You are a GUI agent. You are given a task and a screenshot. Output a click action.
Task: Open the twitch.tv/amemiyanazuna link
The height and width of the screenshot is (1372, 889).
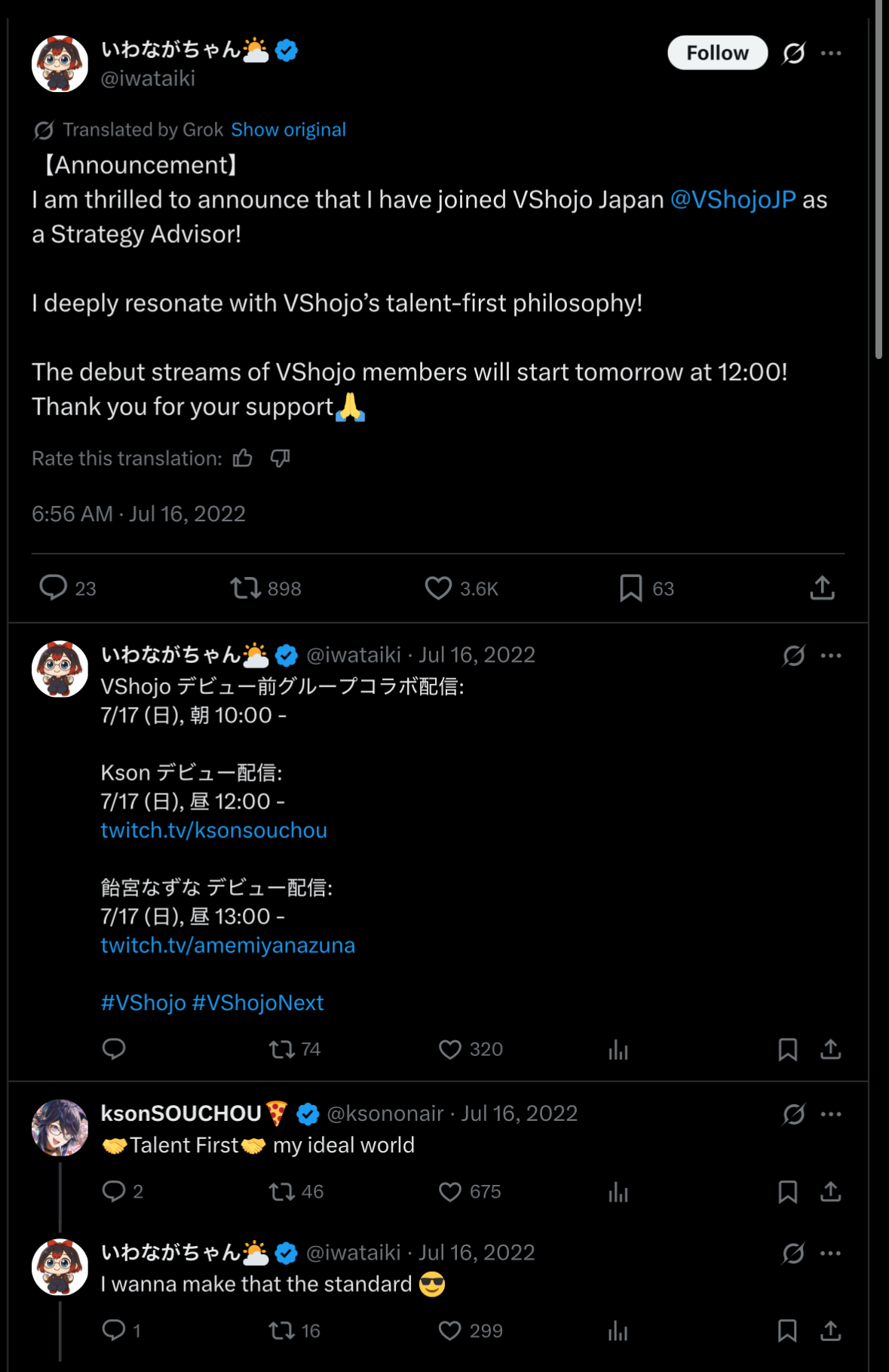(228, 945)
